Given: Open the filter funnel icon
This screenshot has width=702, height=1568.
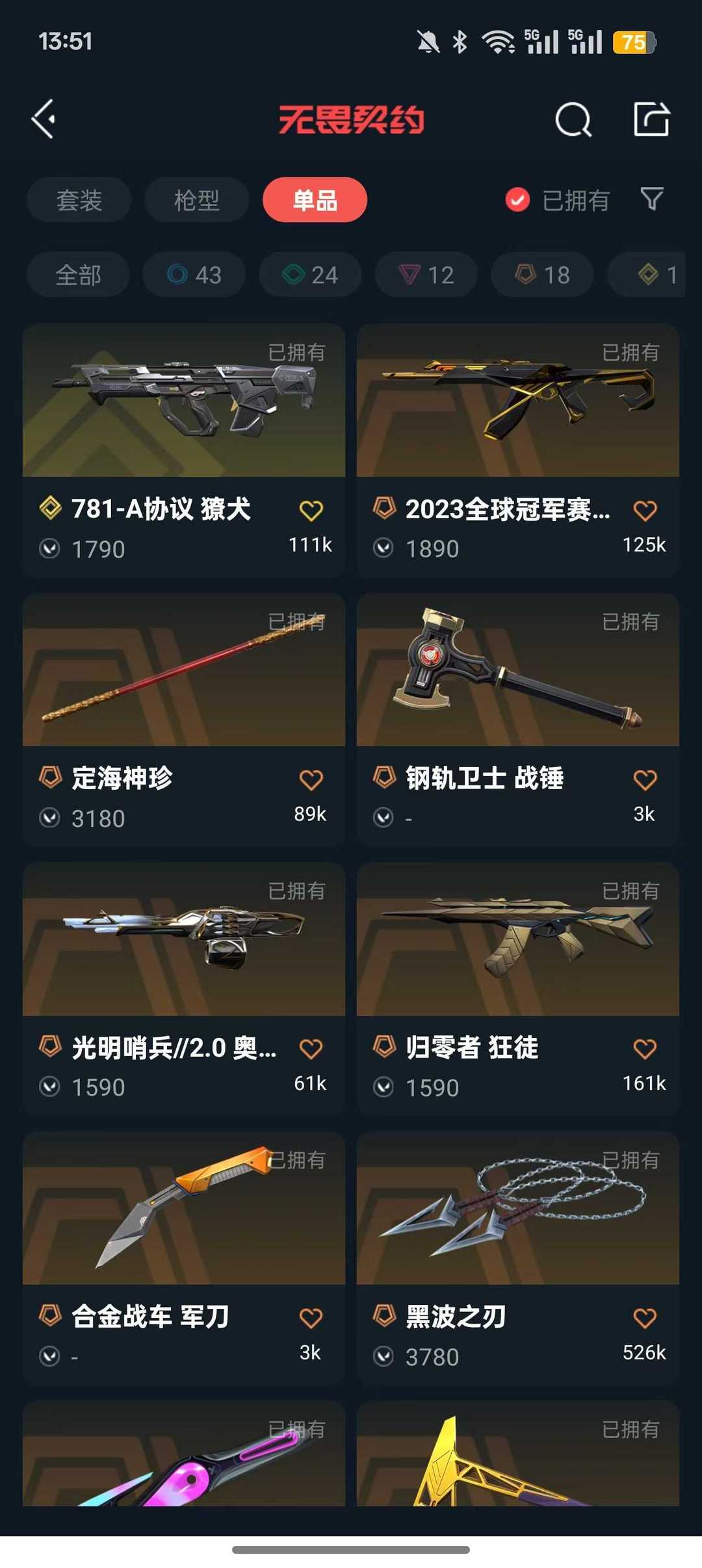Looking at the screenshot, I should coord(651,199).
